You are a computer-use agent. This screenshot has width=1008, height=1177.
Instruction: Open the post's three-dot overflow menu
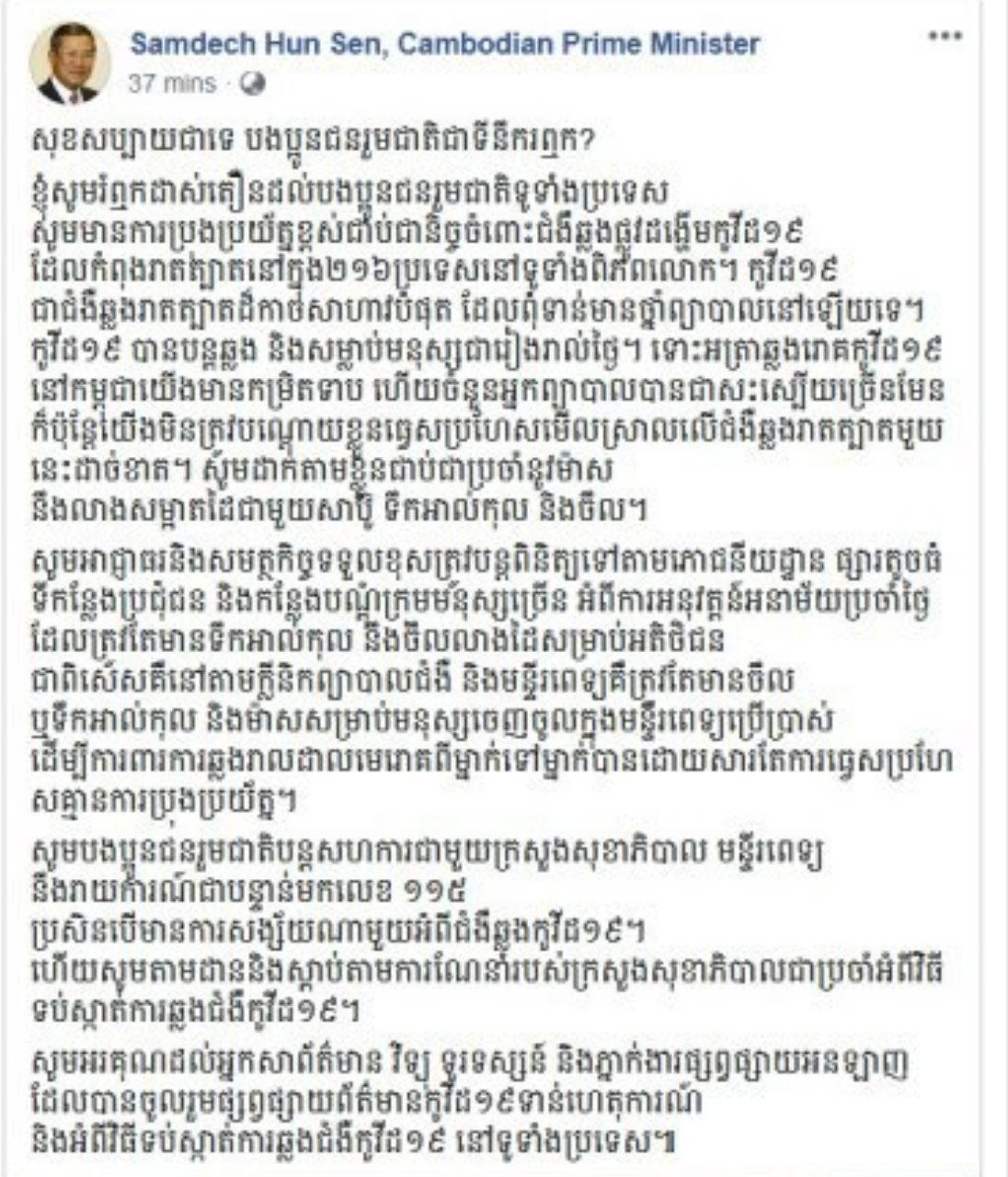[945, 38]
